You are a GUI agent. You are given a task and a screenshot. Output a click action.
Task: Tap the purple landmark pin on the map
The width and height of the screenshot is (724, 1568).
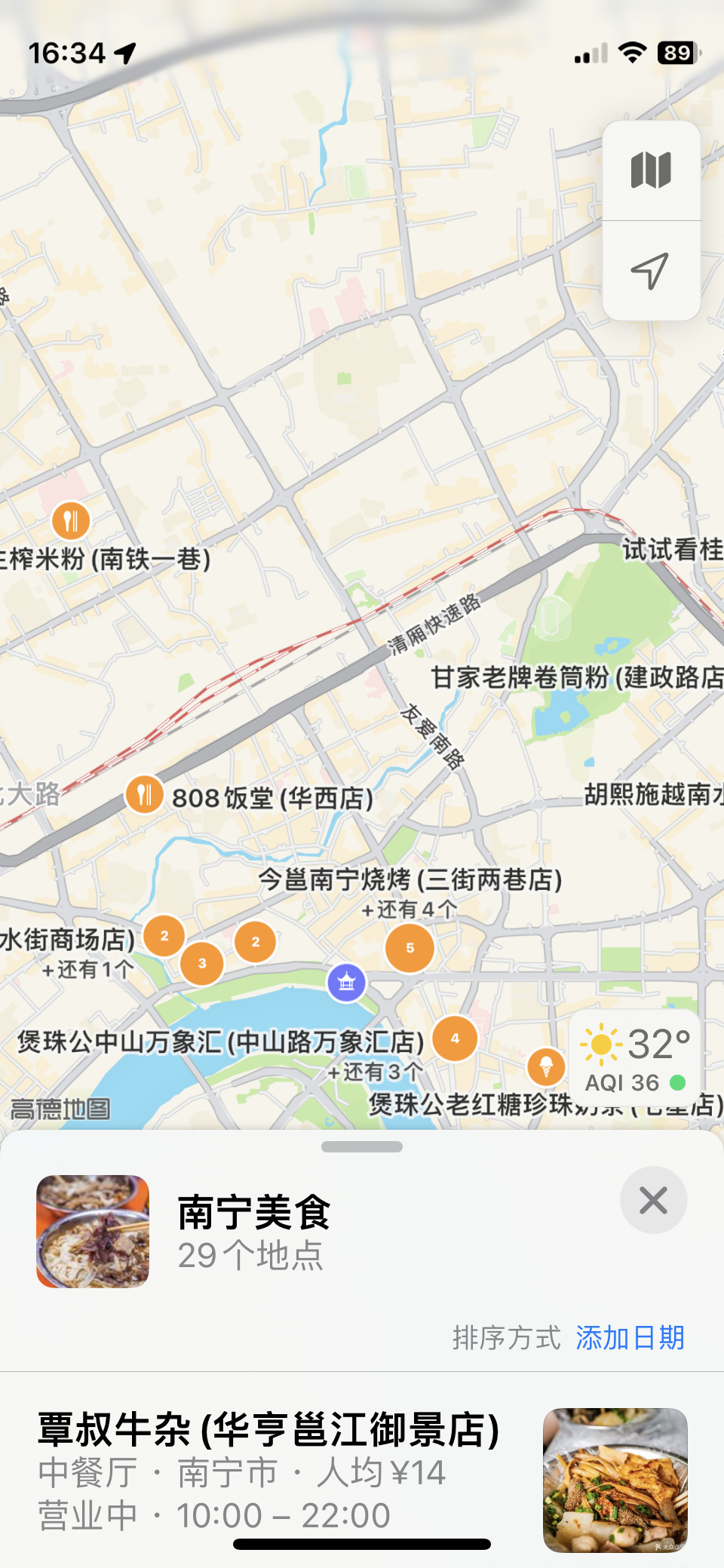(346, 983)
